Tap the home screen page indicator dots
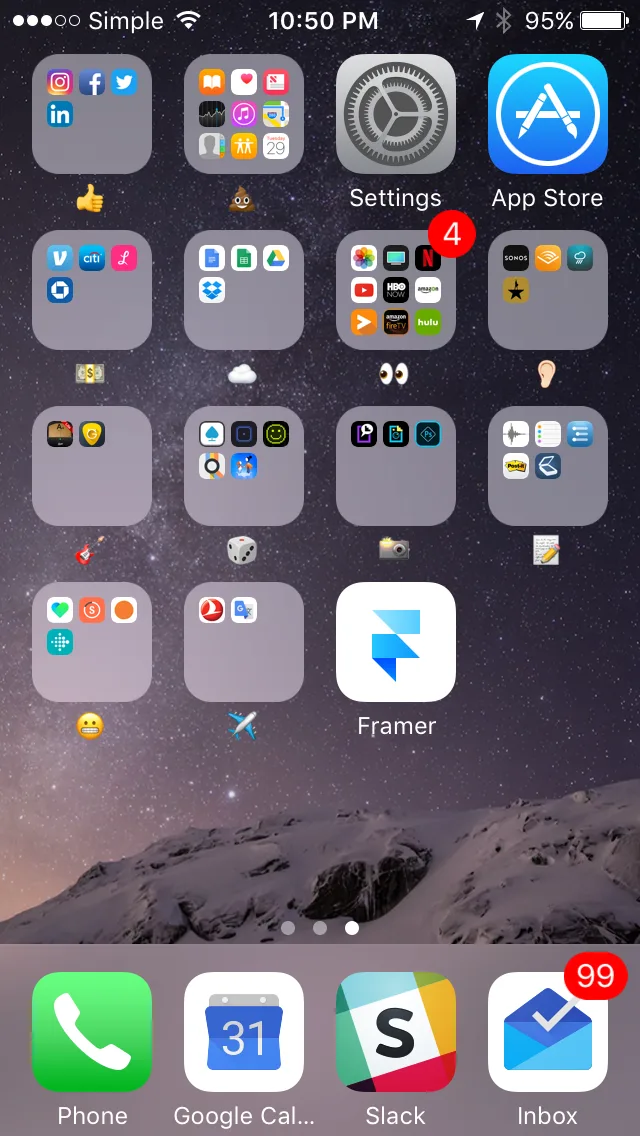640x1136 pixels. (x=320, y=927)
